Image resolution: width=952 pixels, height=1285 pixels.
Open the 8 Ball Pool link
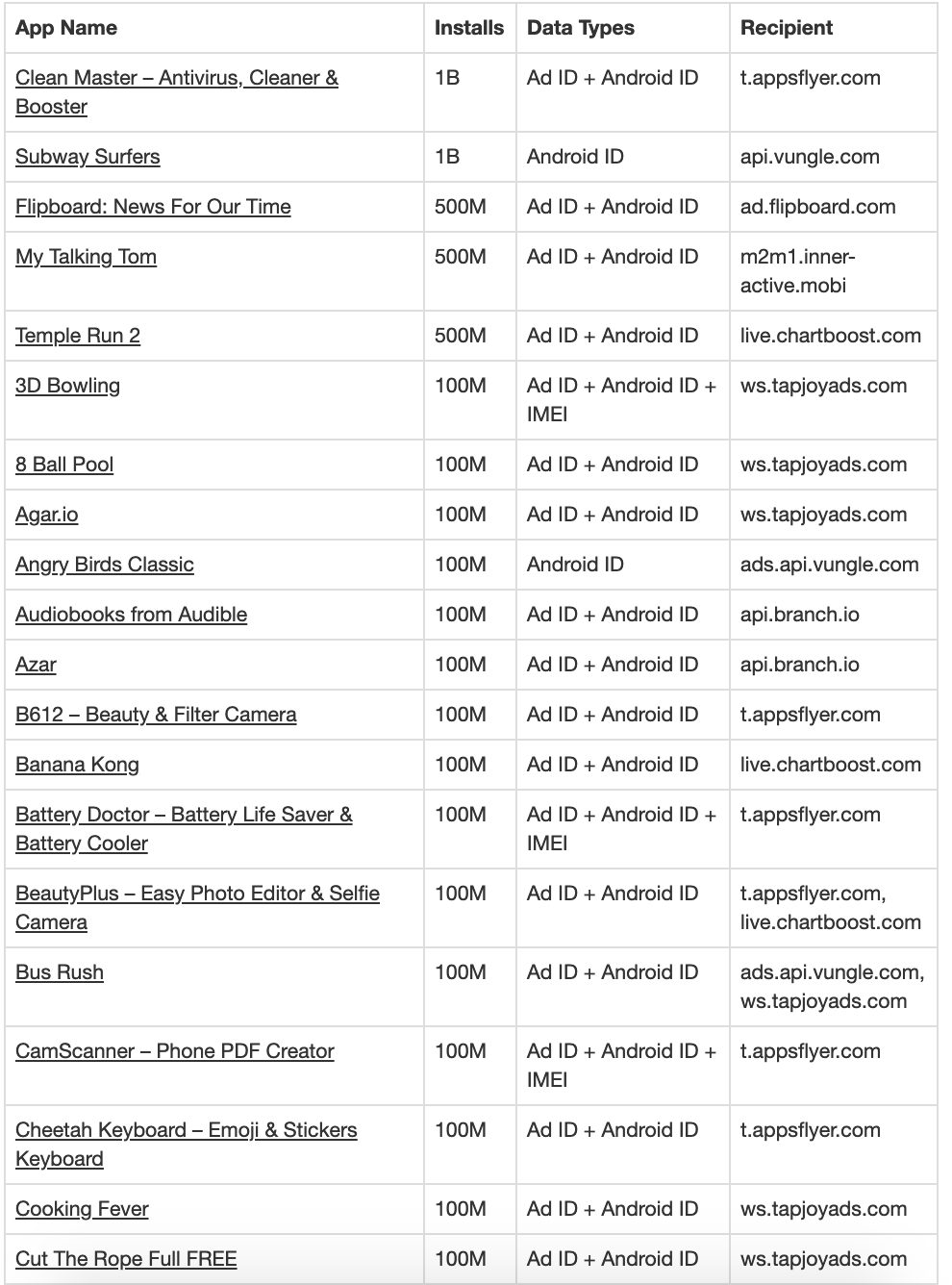pos(64,465)
